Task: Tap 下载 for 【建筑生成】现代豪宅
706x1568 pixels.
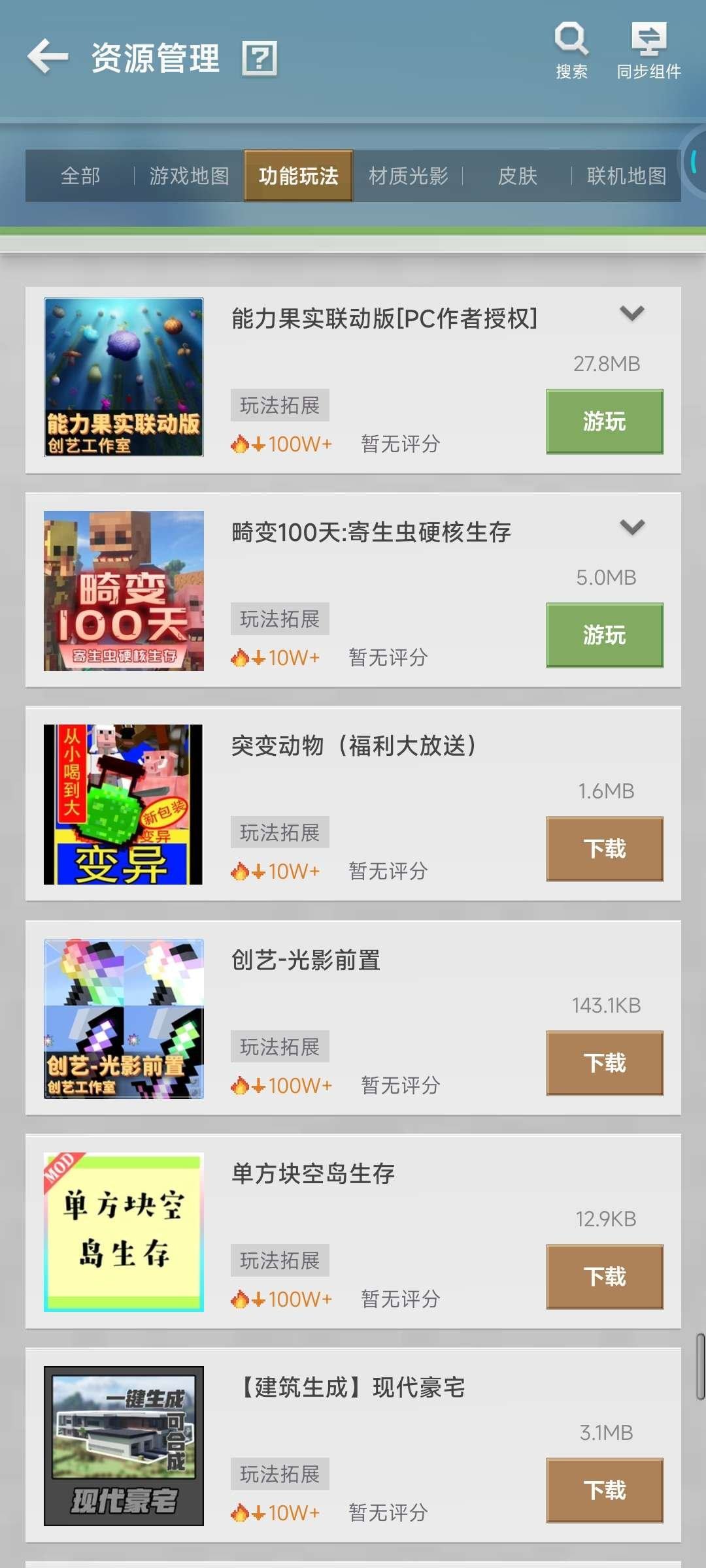Action: pyautogui.click(x=603, y=1491)
